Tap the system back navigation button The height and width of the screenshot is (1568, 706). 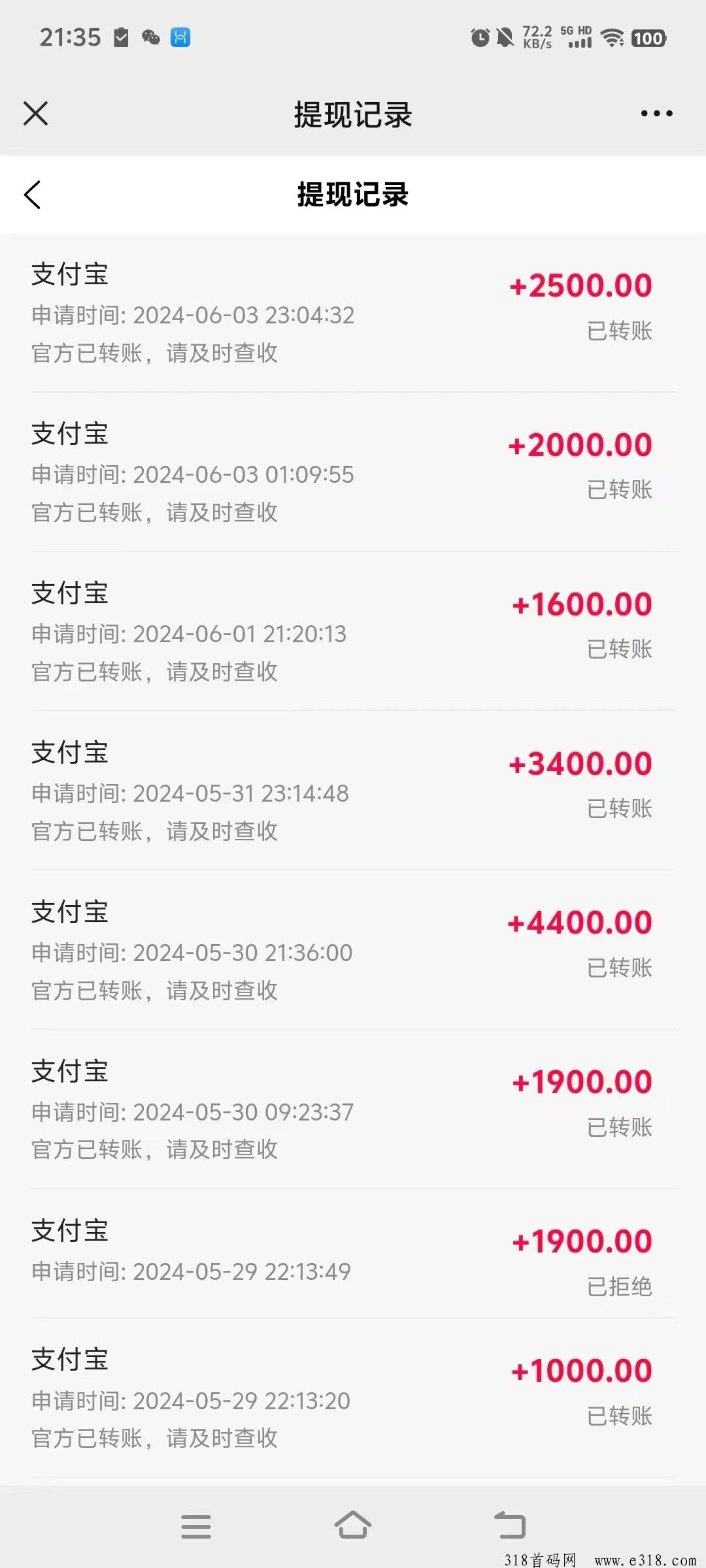click(510, 1525)
